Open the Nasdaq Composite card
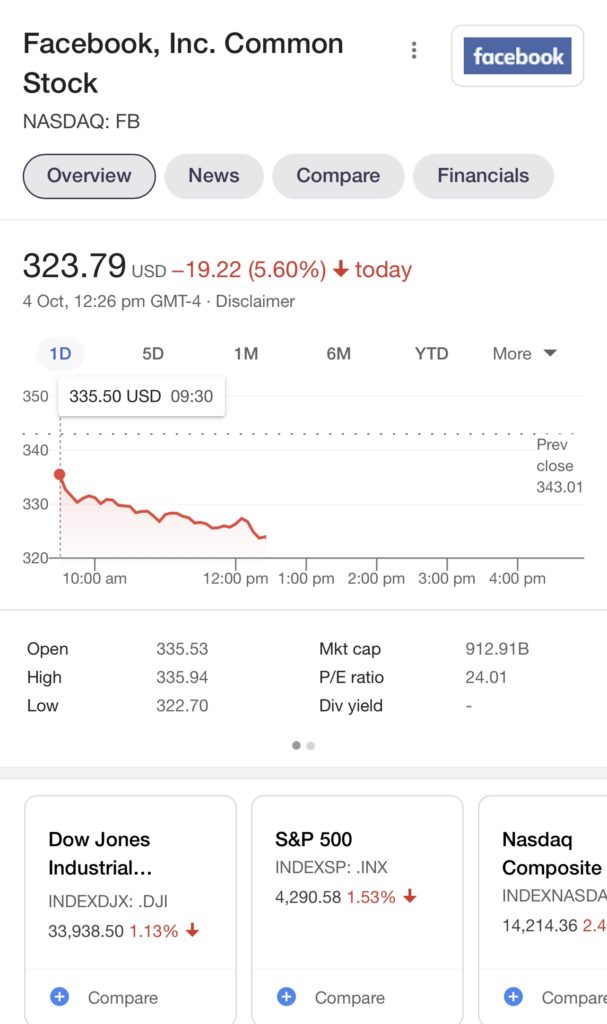The image size is (607, 1024). point(544,882)
